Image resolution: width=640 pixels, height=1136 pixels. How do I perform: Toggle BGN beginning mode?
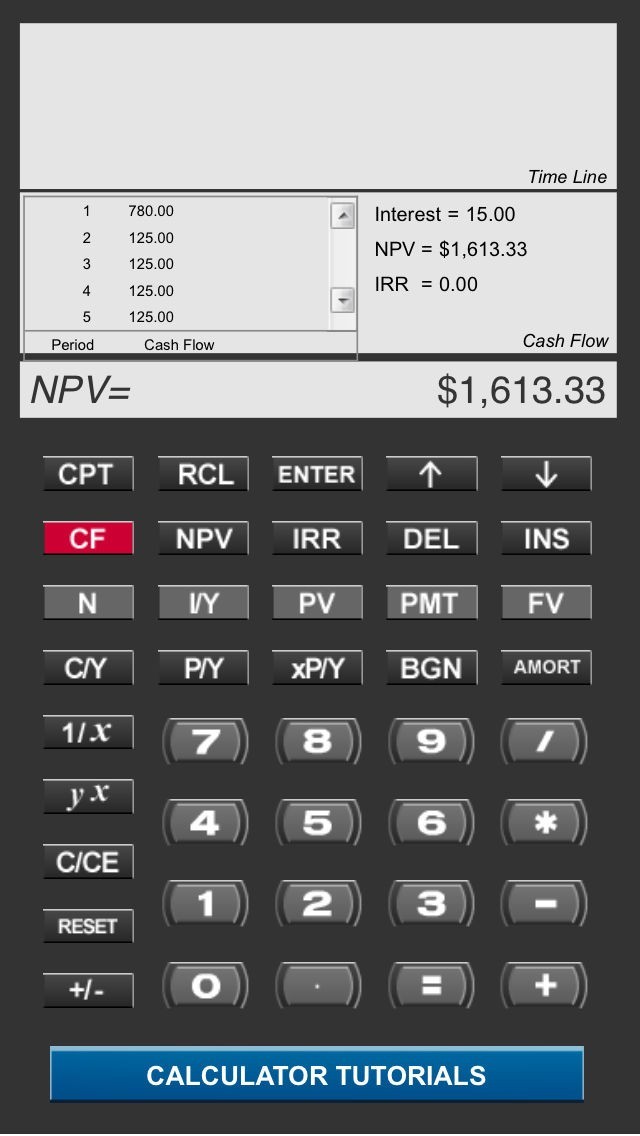point(431,667)
